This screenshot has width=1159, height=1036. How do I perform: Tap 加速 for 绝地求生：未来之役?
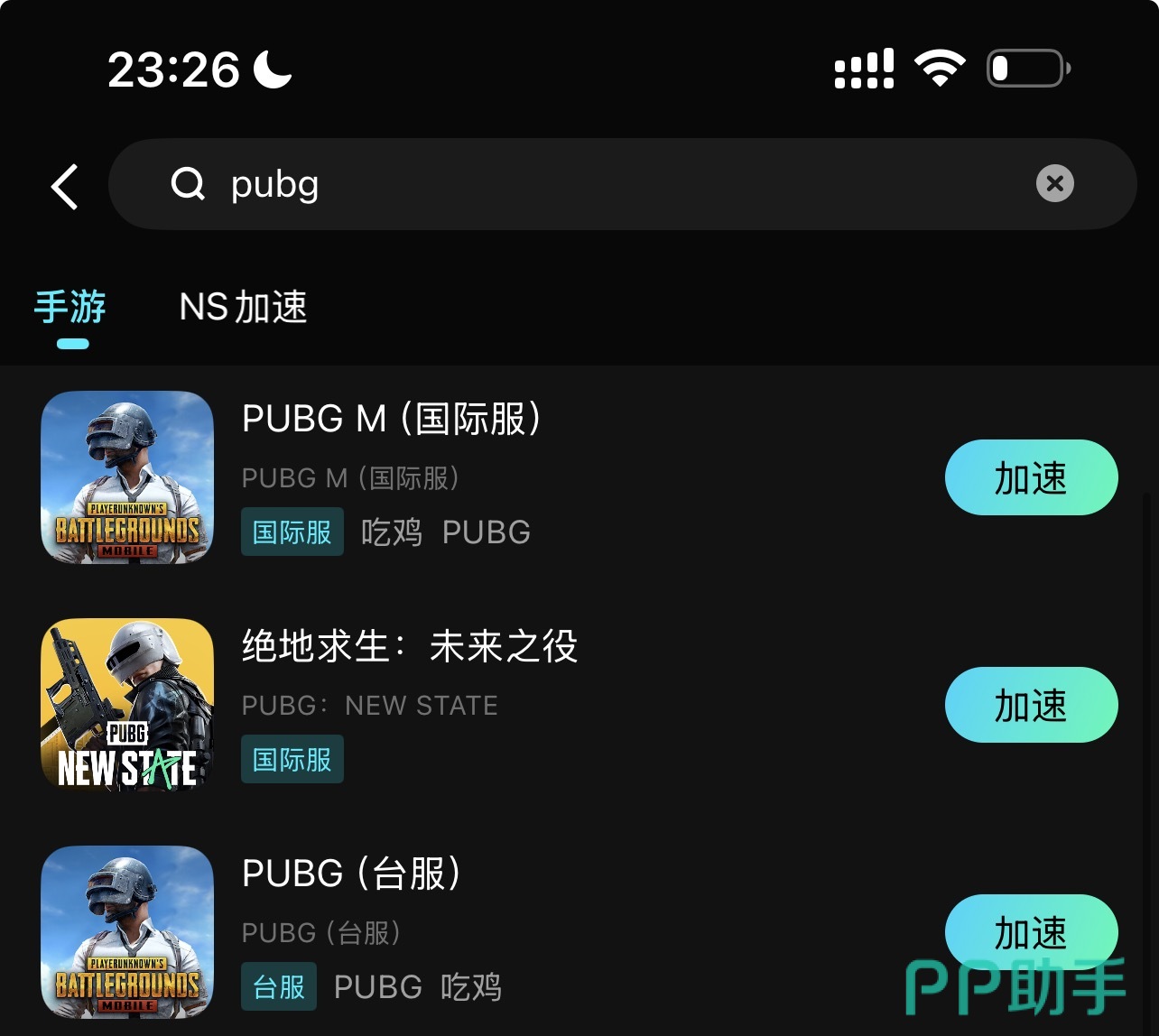pos(1031,705)
